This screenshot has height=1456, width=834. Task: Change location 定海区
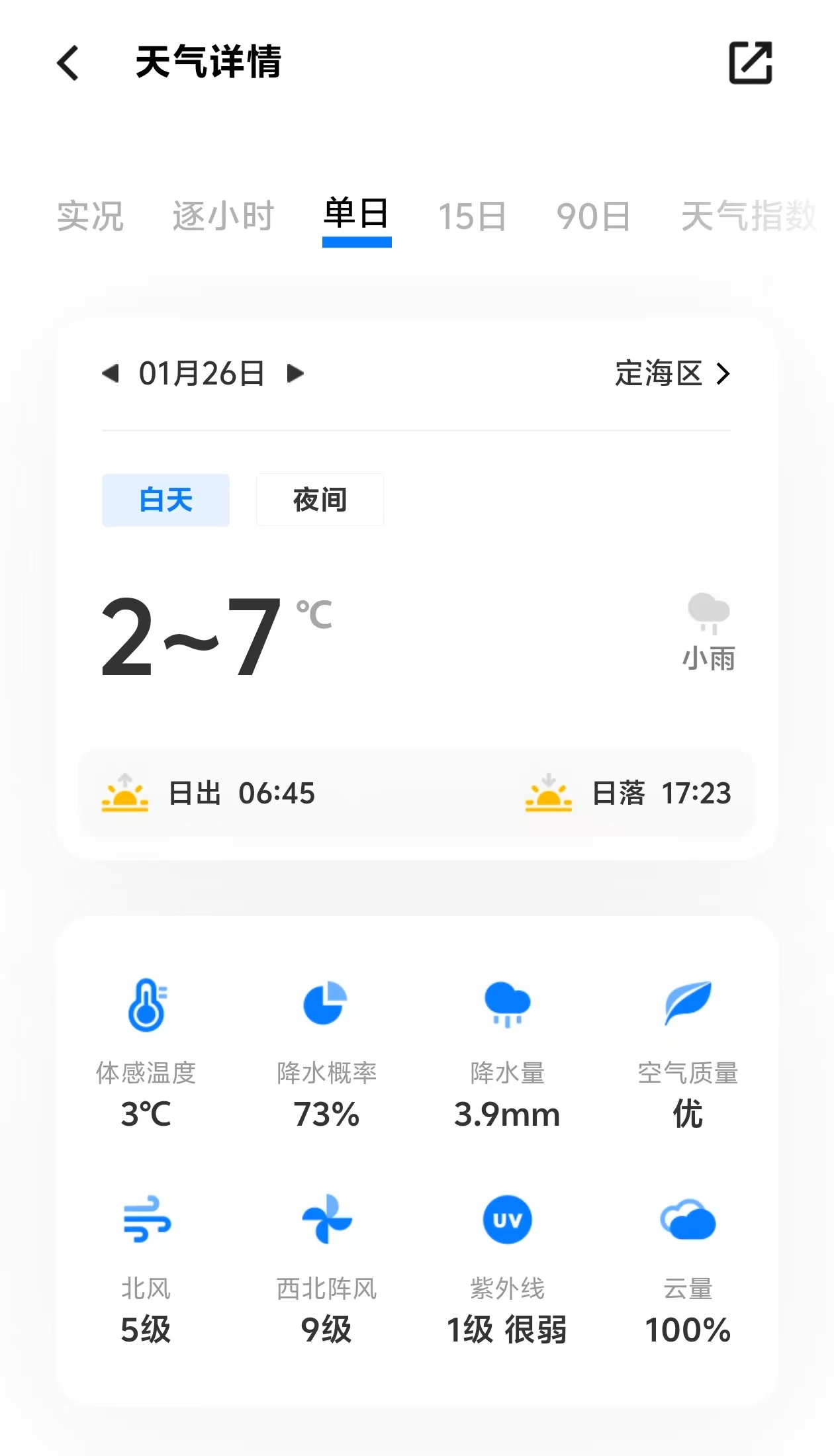(x=672, y=374)
